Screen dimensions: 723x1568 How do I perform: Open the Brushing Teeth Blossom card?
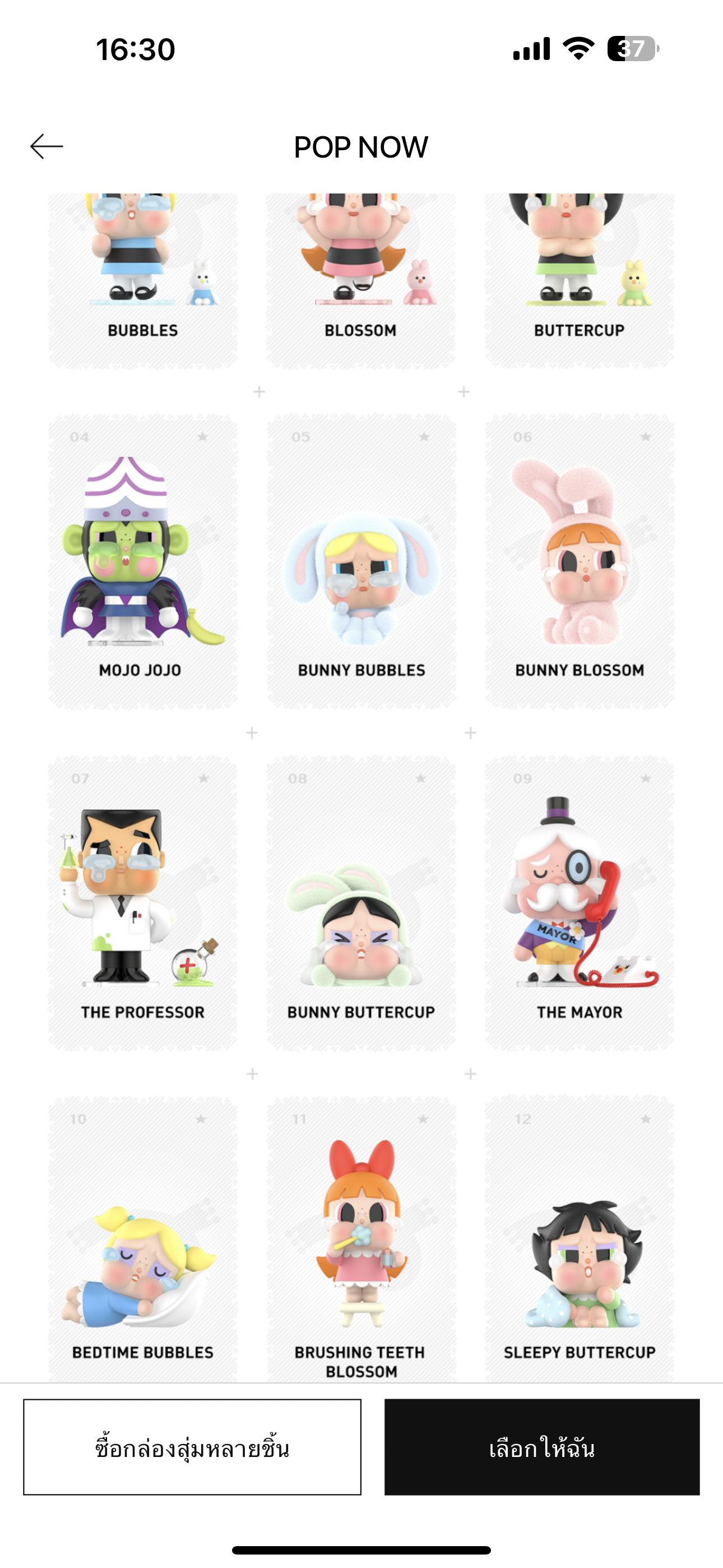pyautogui.click(x=361, y=1242)
